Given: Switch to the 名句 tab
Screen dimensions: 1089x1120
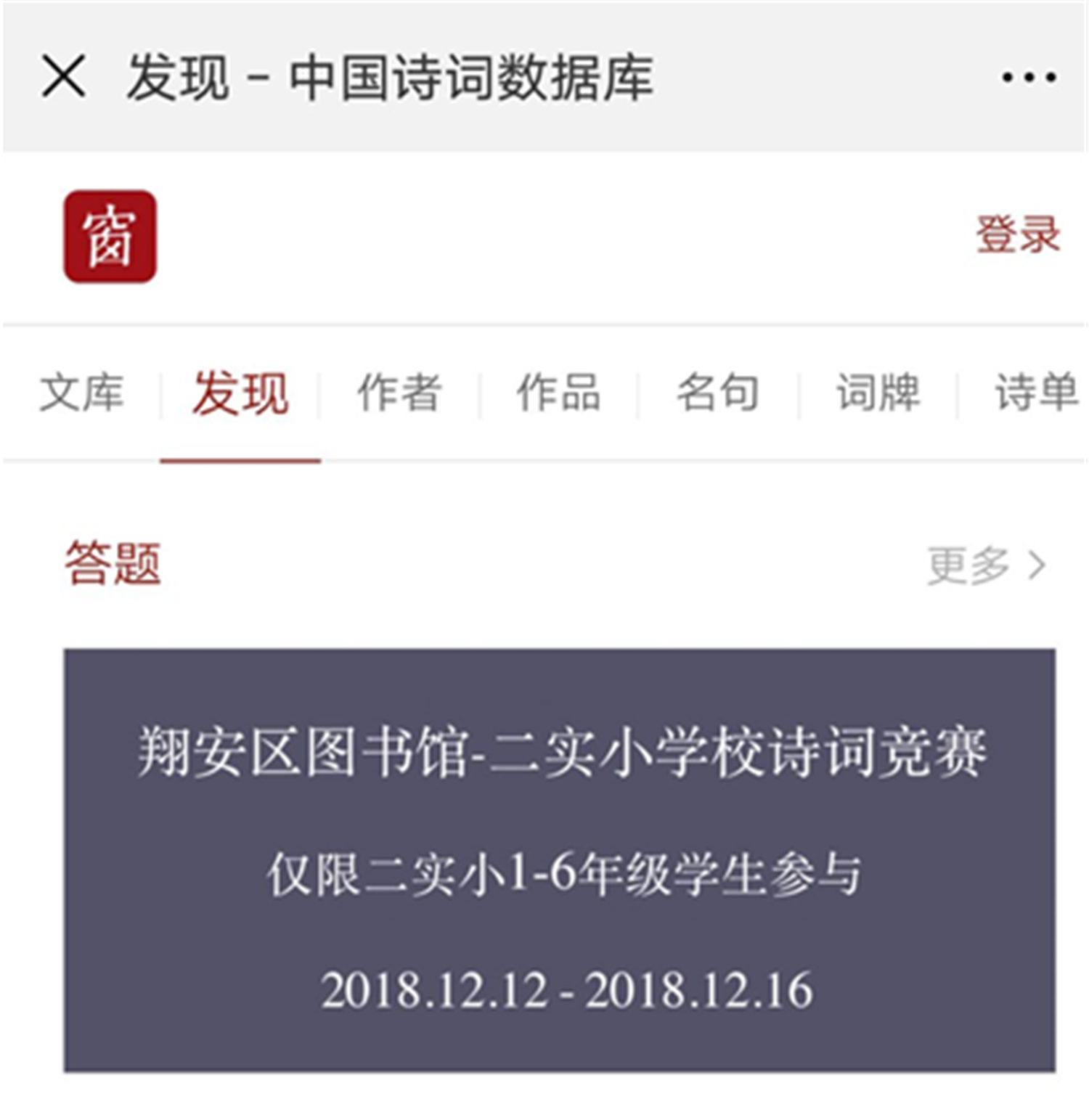Looking at the screenshot, I should pos(718,393).
